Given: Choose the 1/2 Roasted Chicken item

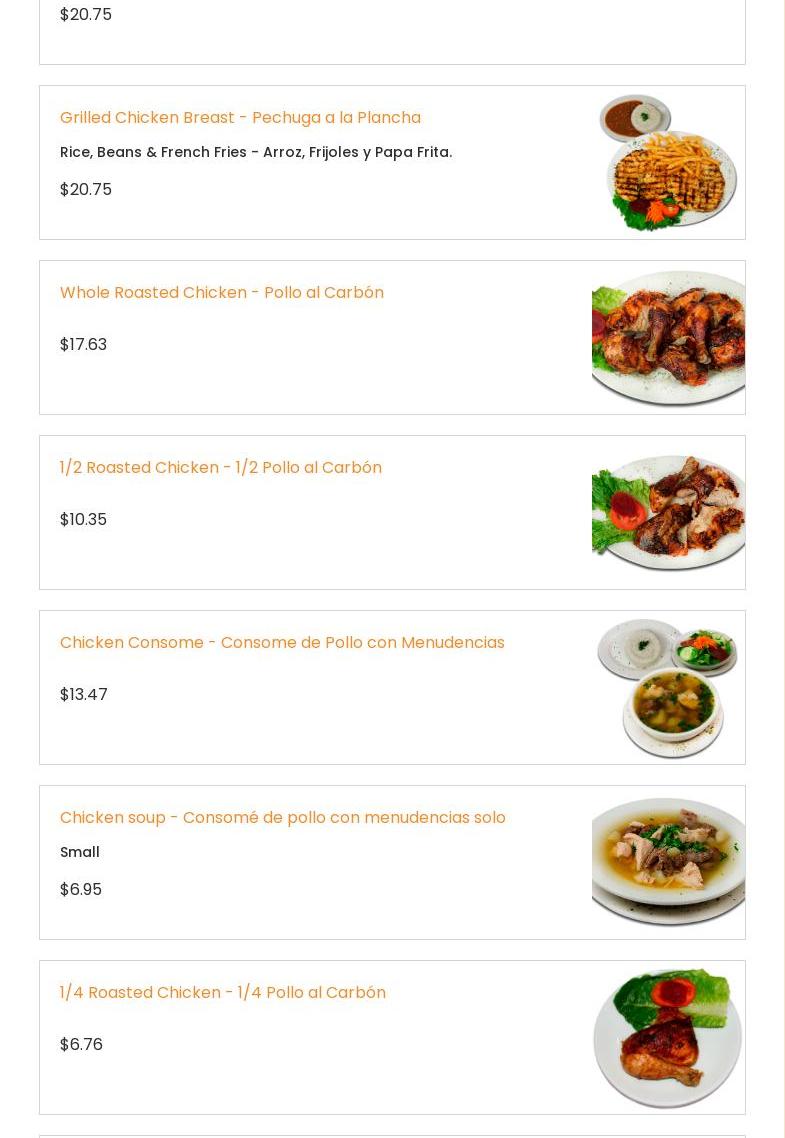Looking at the screenshot, I should click(x=220, y=468).
